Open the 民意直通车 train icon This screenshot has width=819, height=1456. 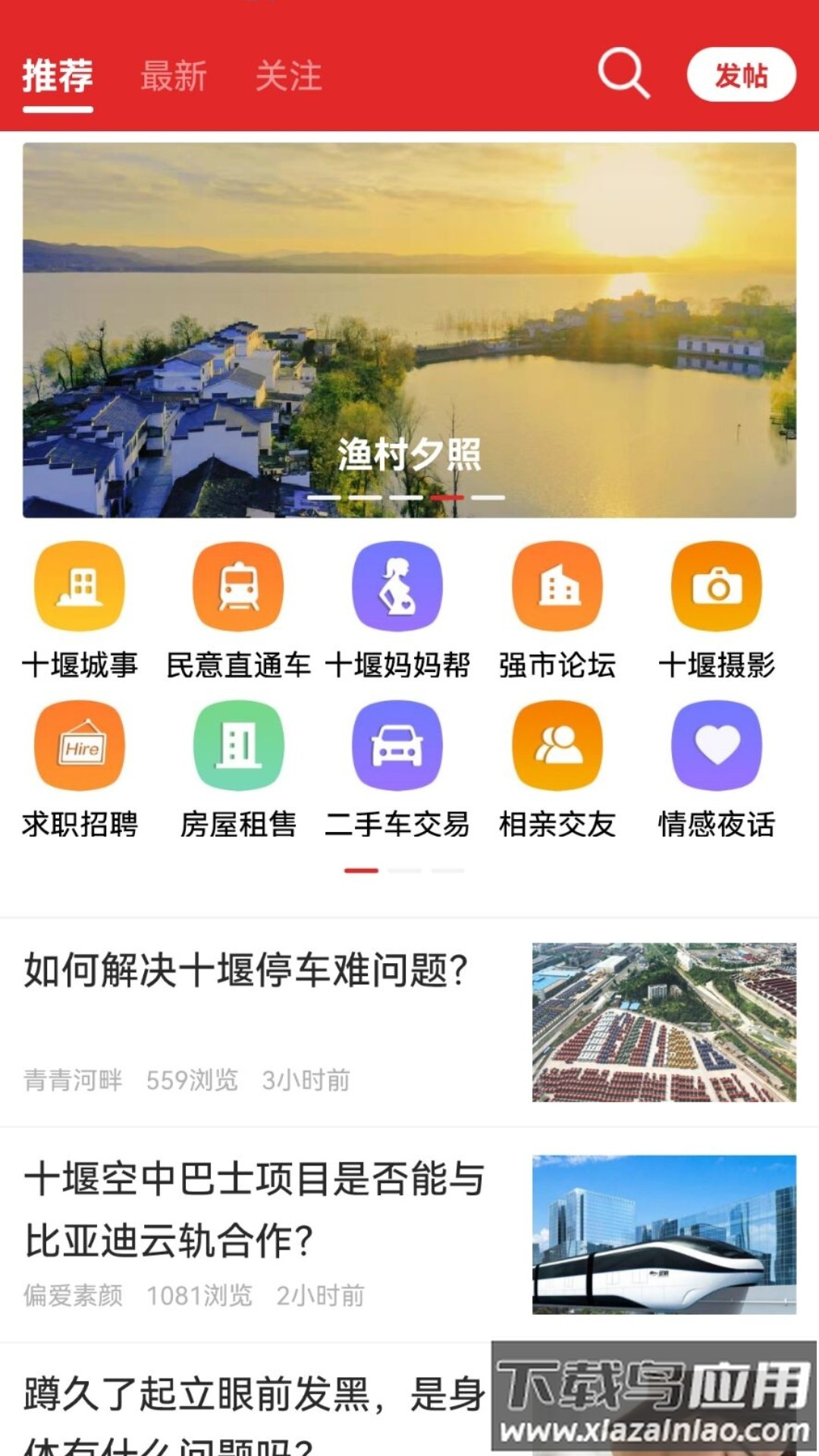point(237,588)
